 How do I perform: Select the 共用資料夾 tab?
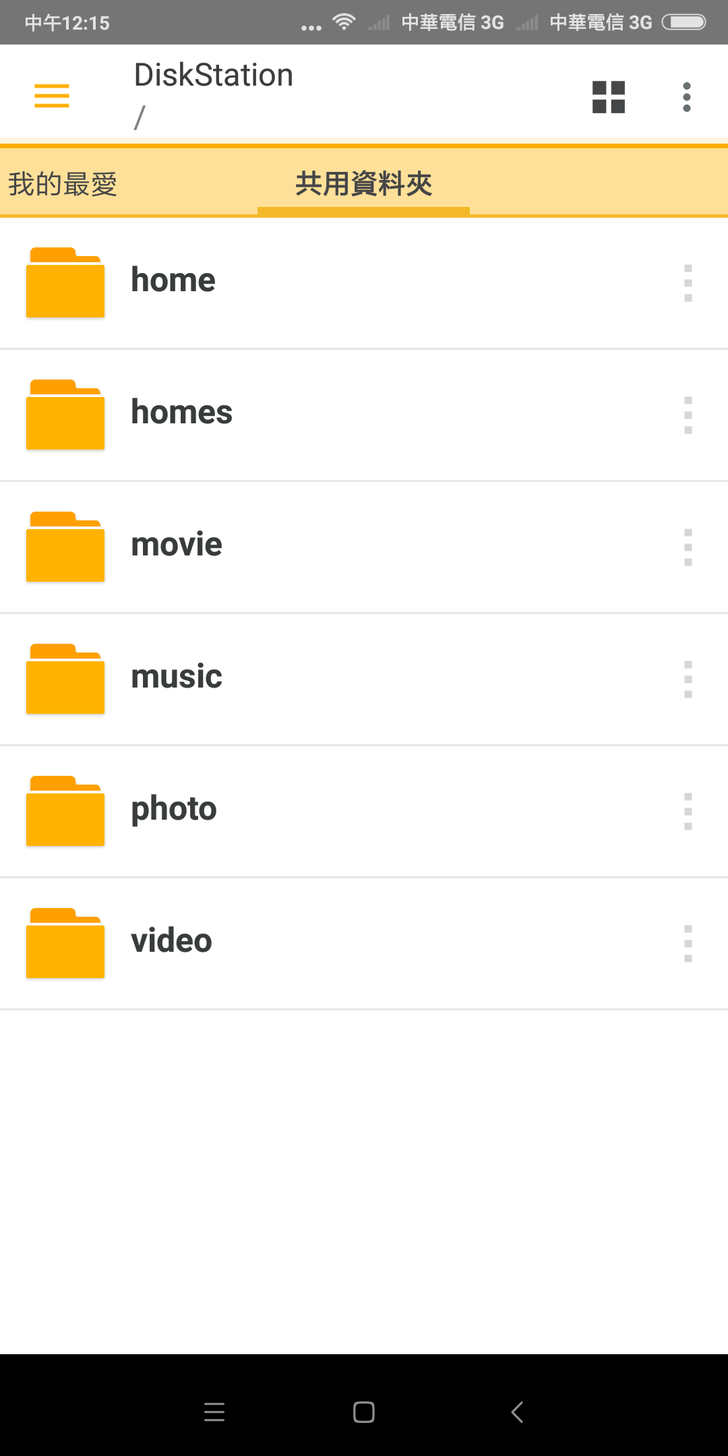pyautogui.click(x=364, y=184)
